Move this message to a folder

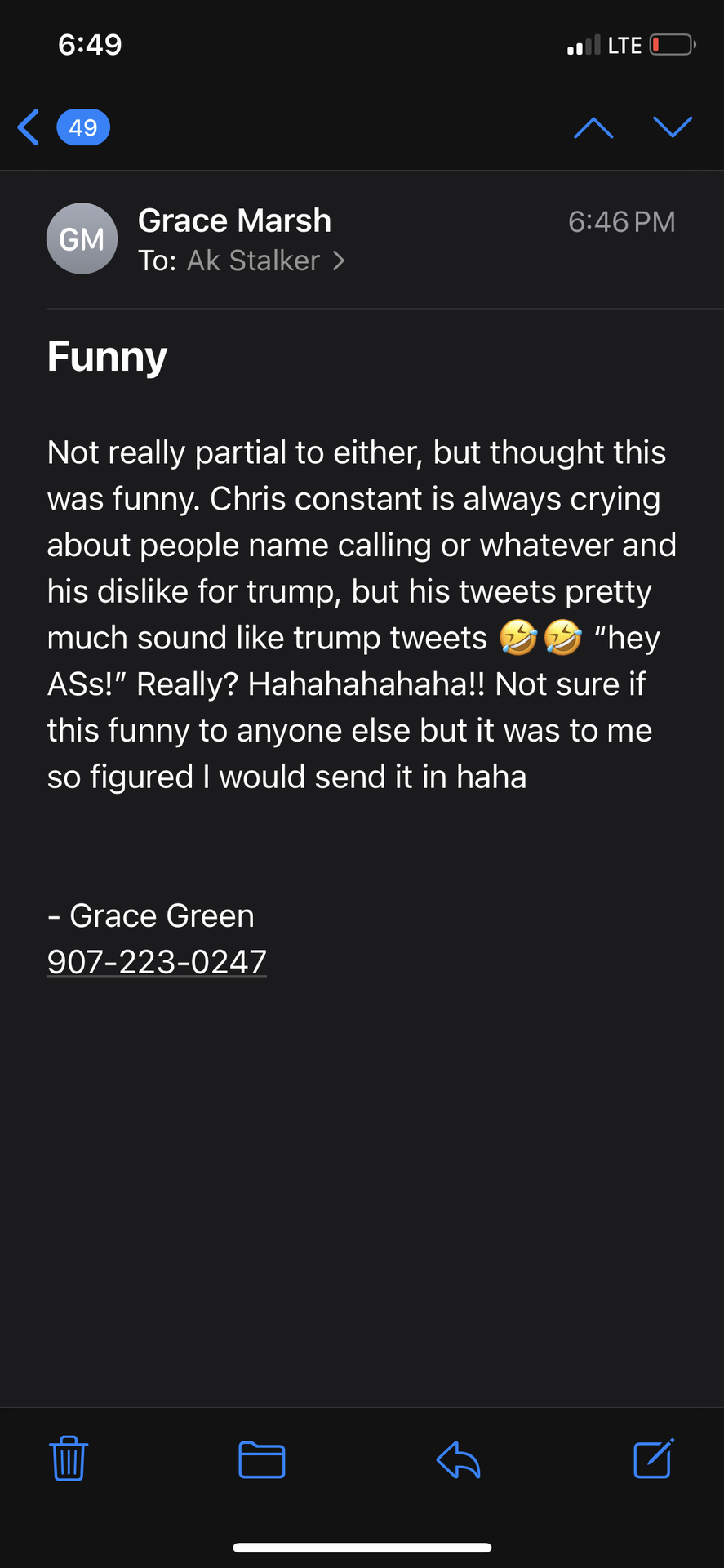[262, 1460]
